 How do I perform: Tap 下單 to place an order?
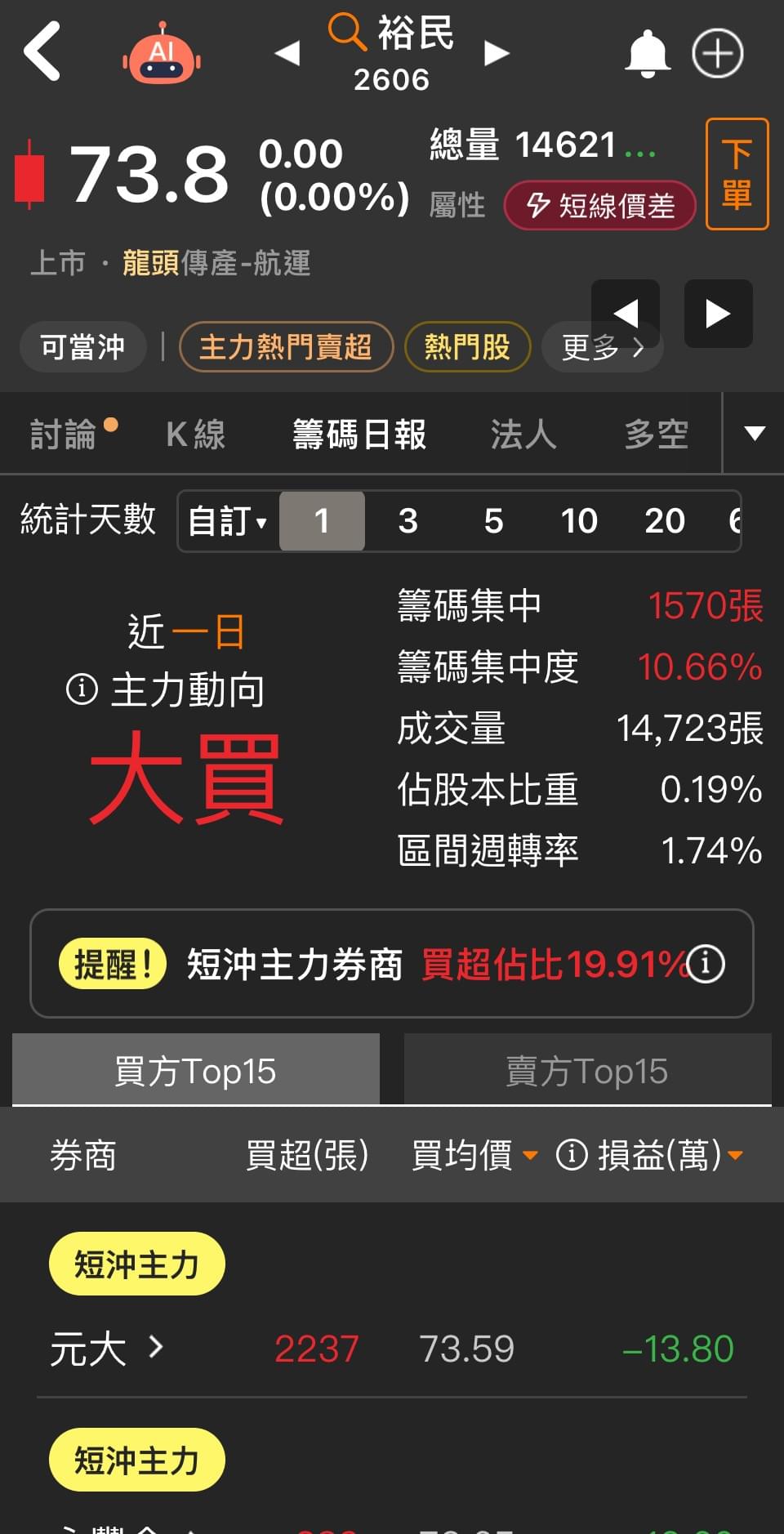click(737, 174)
